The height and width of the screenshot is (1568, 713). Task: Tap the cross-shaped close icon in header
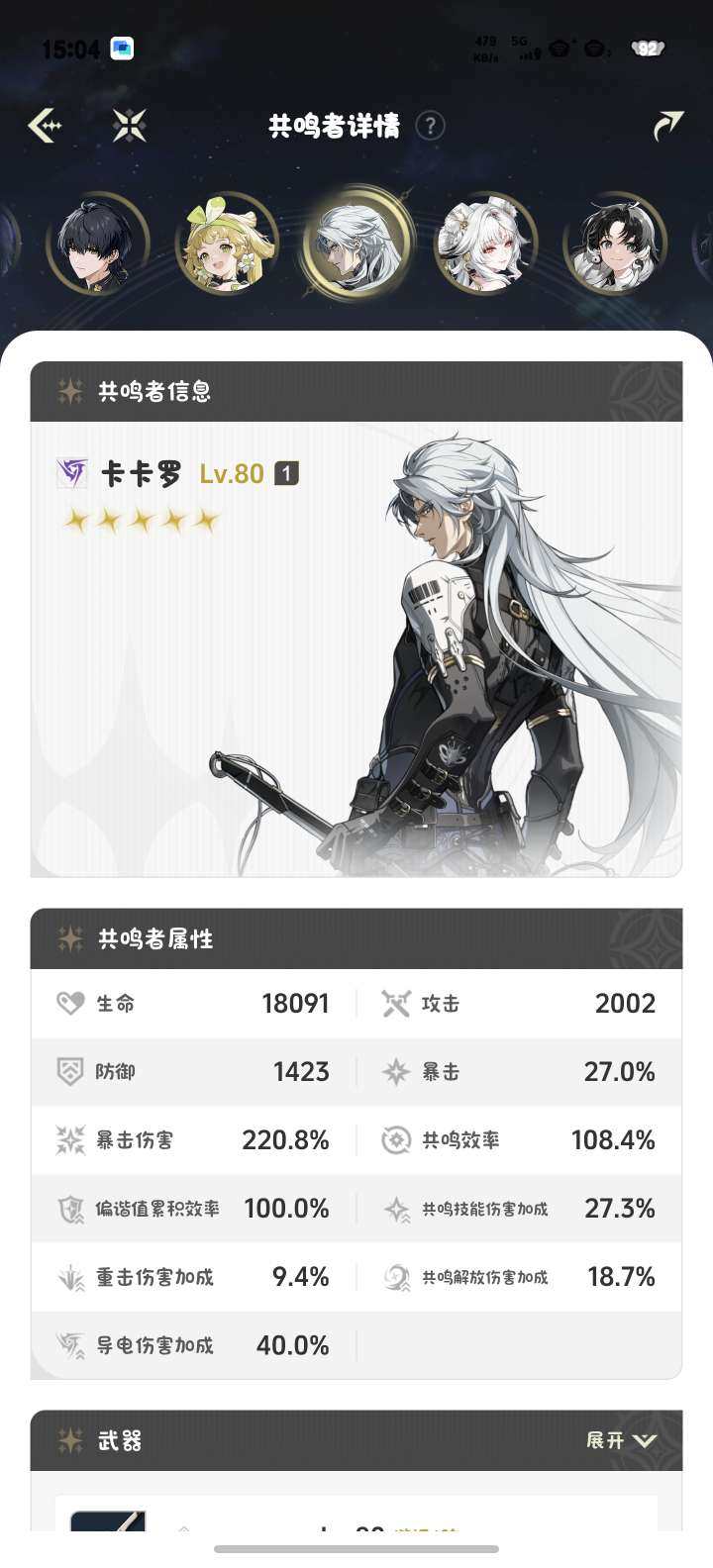[x=130, y=126]
